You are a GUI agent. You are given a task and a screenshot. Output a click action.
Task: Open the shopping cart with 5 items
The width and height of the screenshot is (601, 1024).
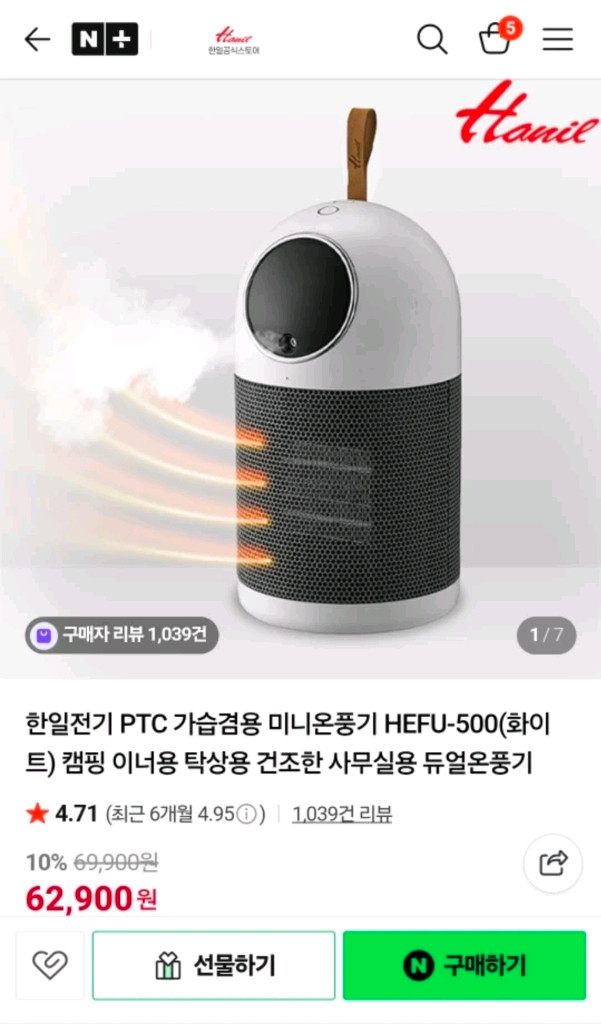(496, 38)
